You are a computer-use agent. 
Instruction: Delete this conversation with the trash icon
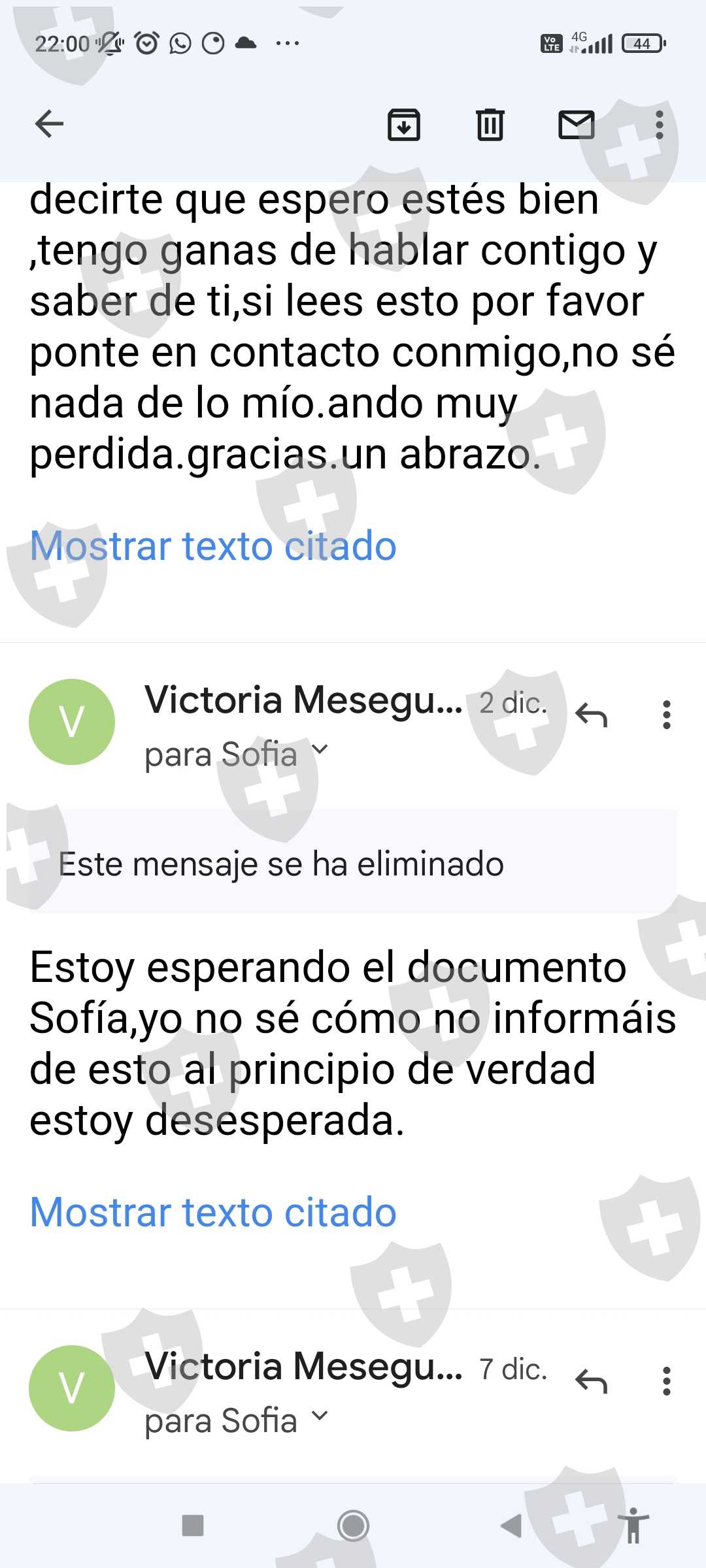490,124
